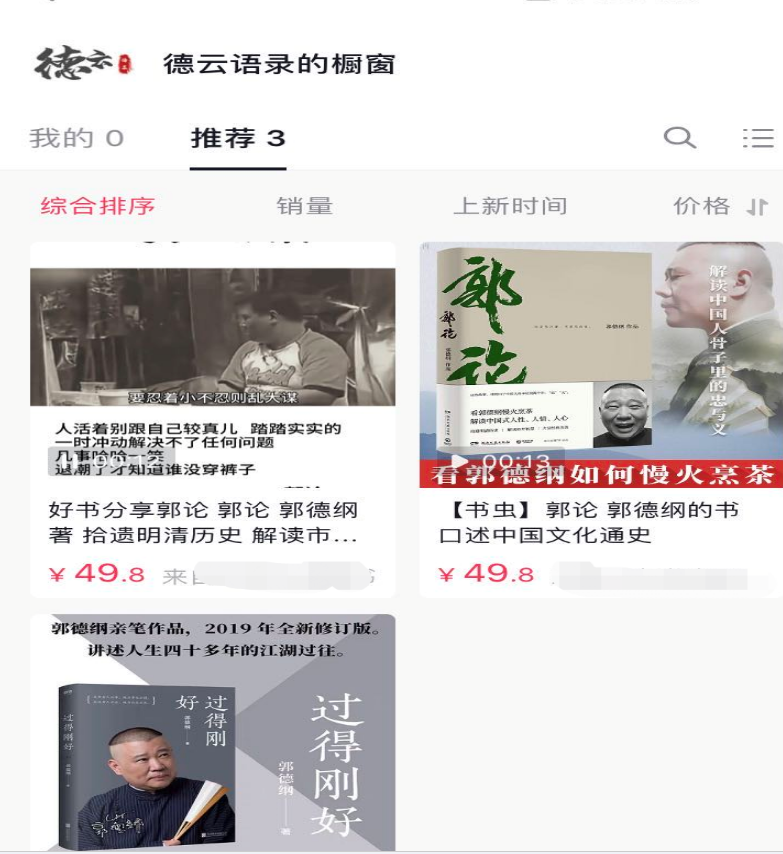This screenshot has width=783, height=854.
Task: Switch to the 我的 tab
Action: (x=76, y=138)
